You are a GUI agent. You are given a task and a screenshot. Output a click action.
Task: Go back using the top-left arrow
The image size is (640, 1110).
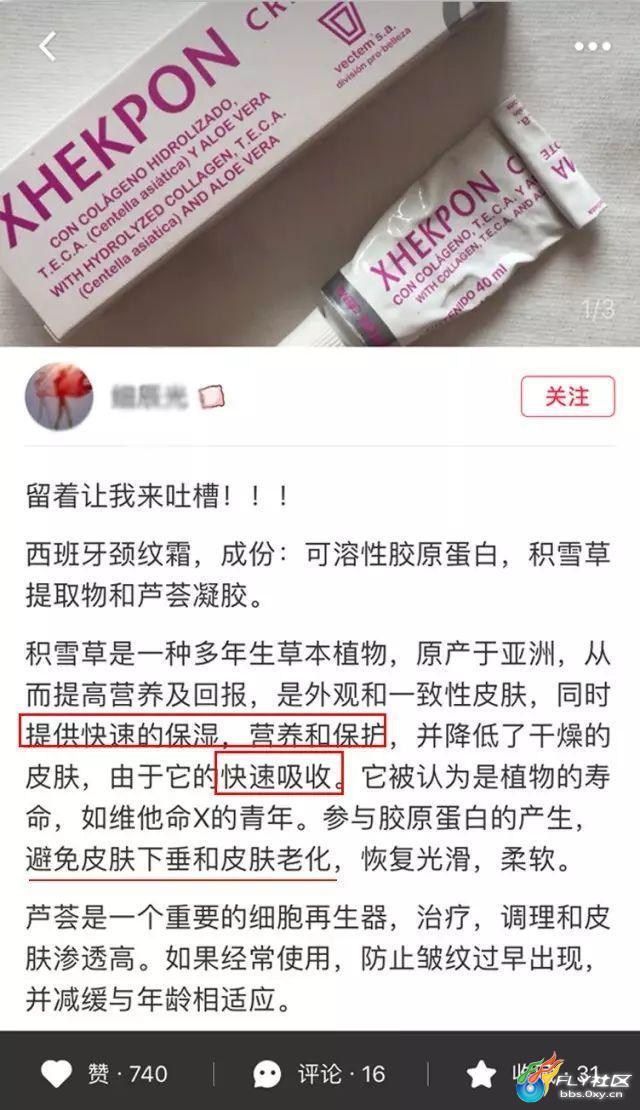(x=47, y=46)
